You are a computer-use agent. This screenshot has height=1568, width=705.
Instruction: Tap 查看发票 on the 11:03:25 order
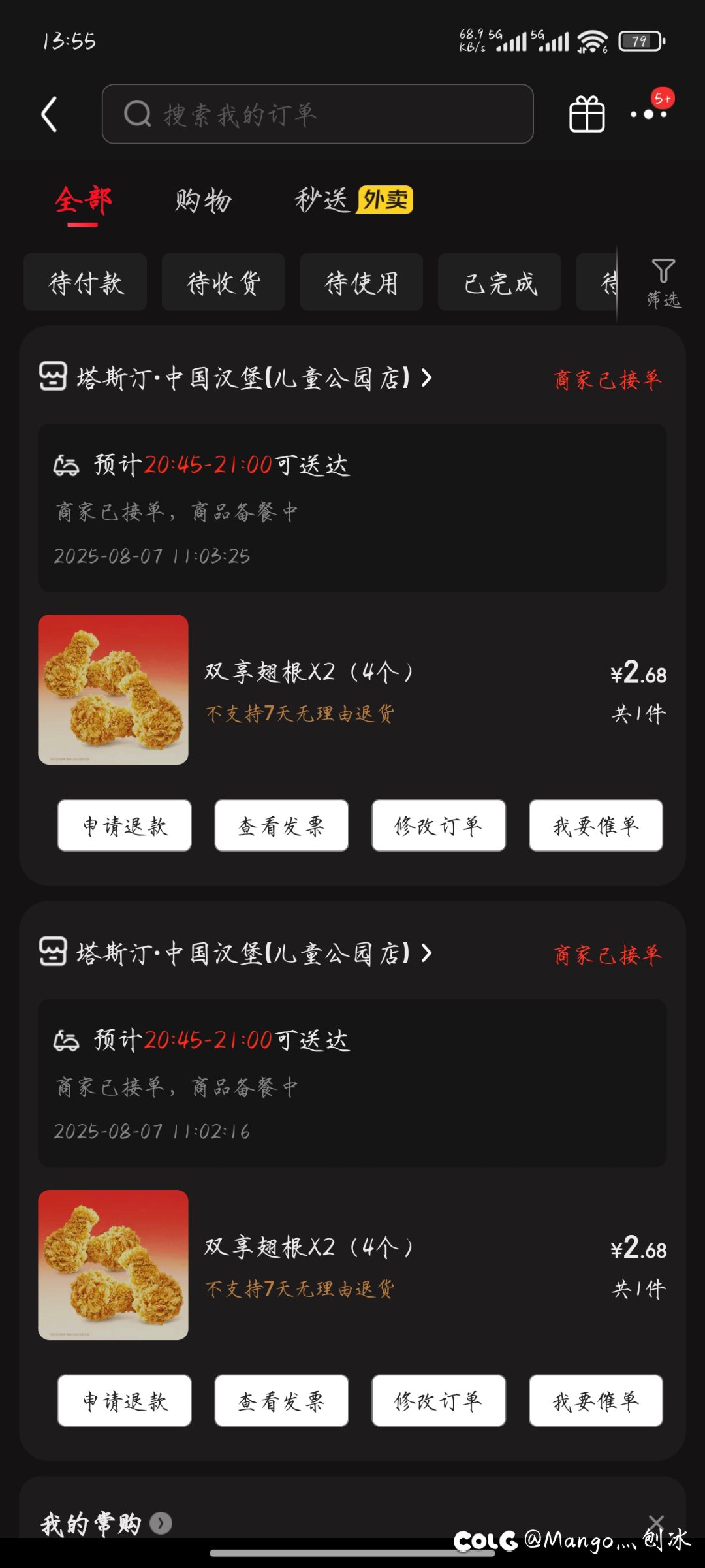281,825
